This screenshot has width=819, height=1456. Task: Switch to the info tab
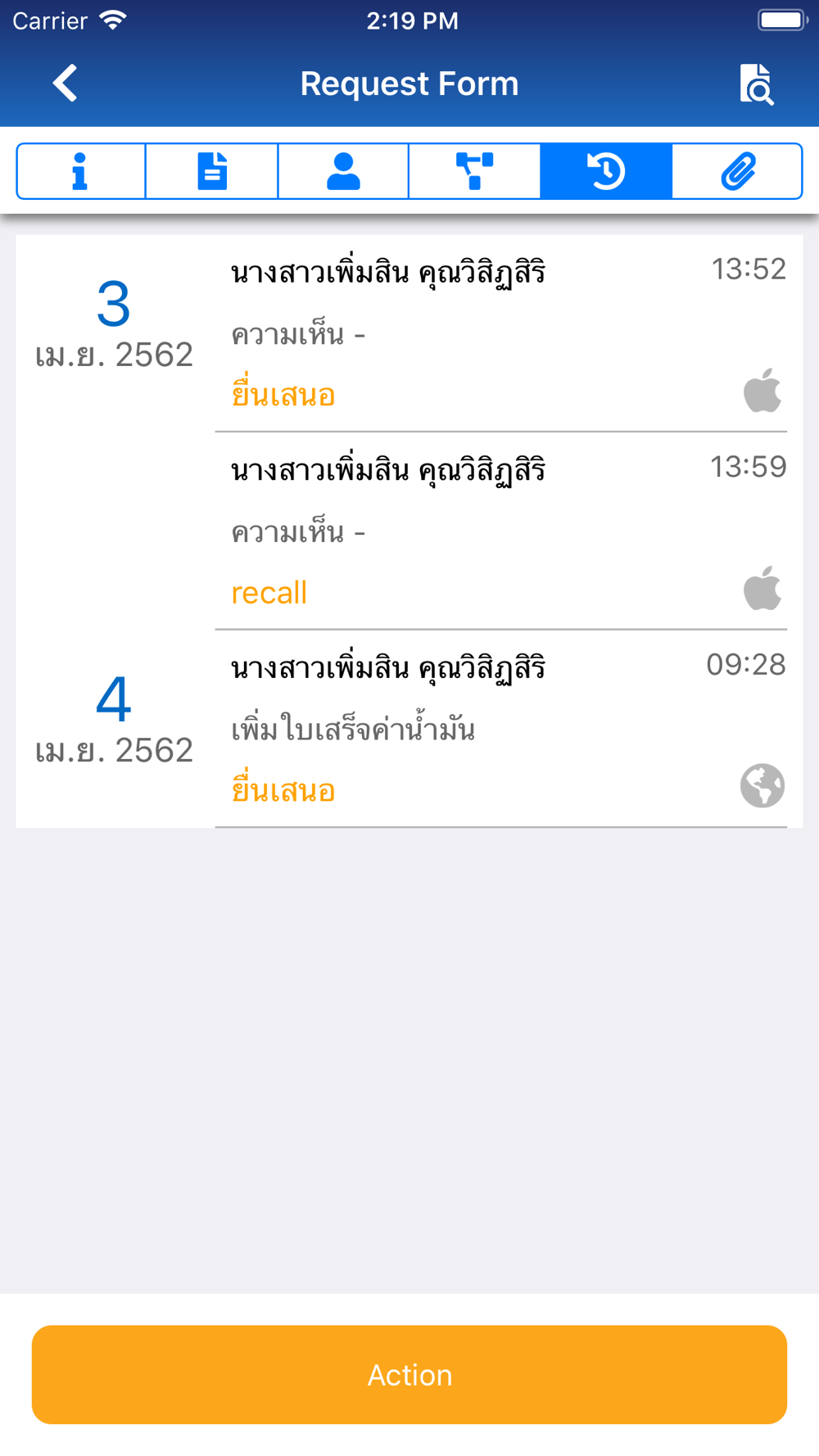(x=81, y=171)
